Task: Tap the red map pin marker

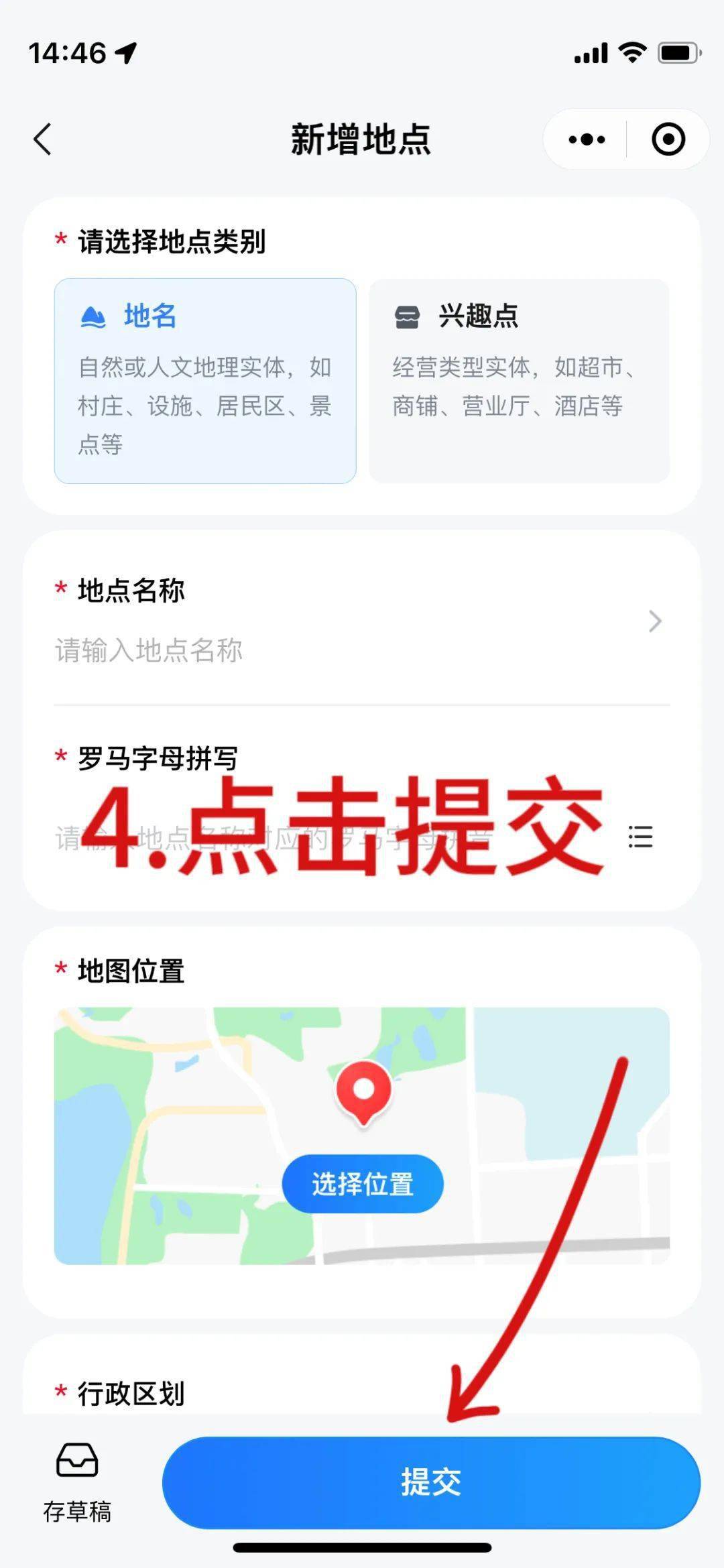Action: (362, 1091)
